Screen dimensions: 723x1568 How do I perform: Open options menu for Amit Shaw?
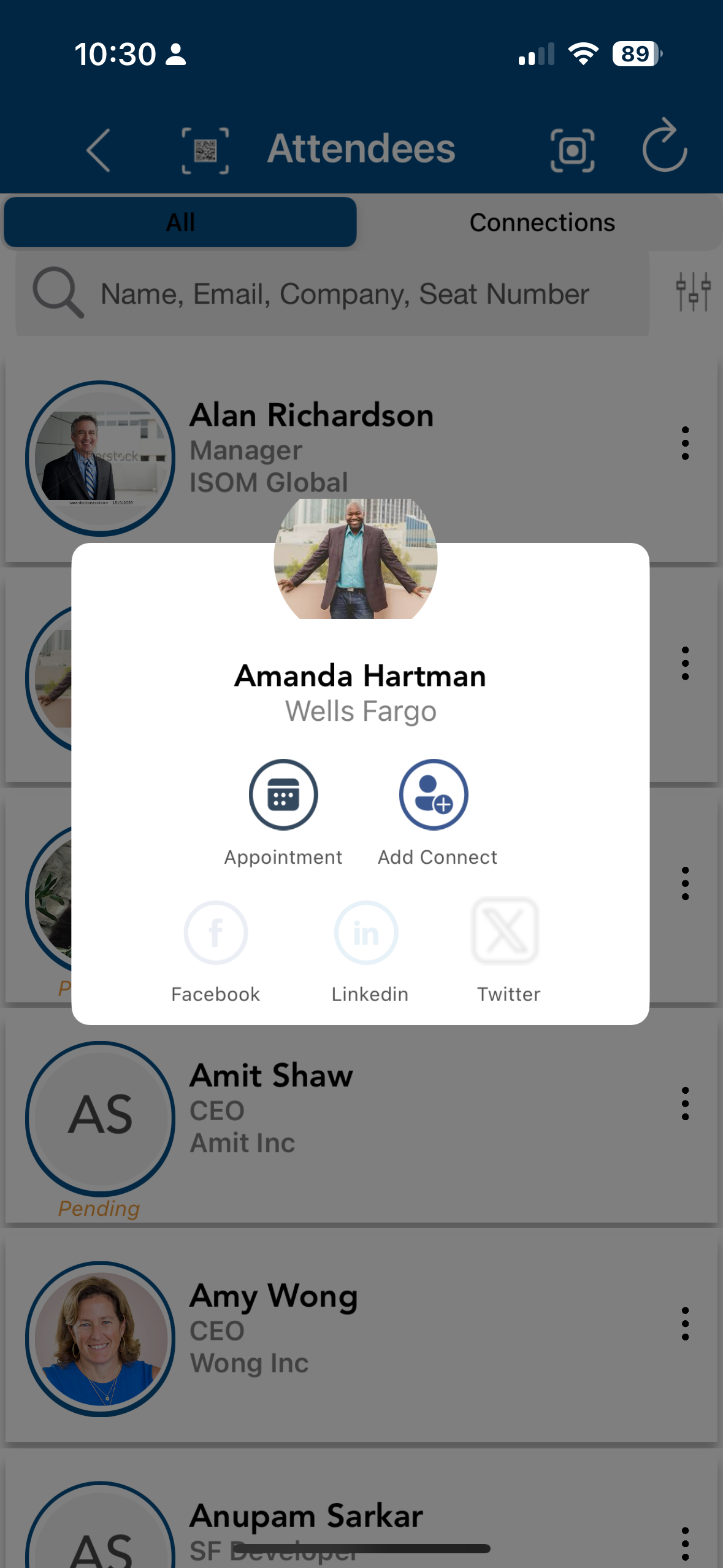[x=685, y=1104]
